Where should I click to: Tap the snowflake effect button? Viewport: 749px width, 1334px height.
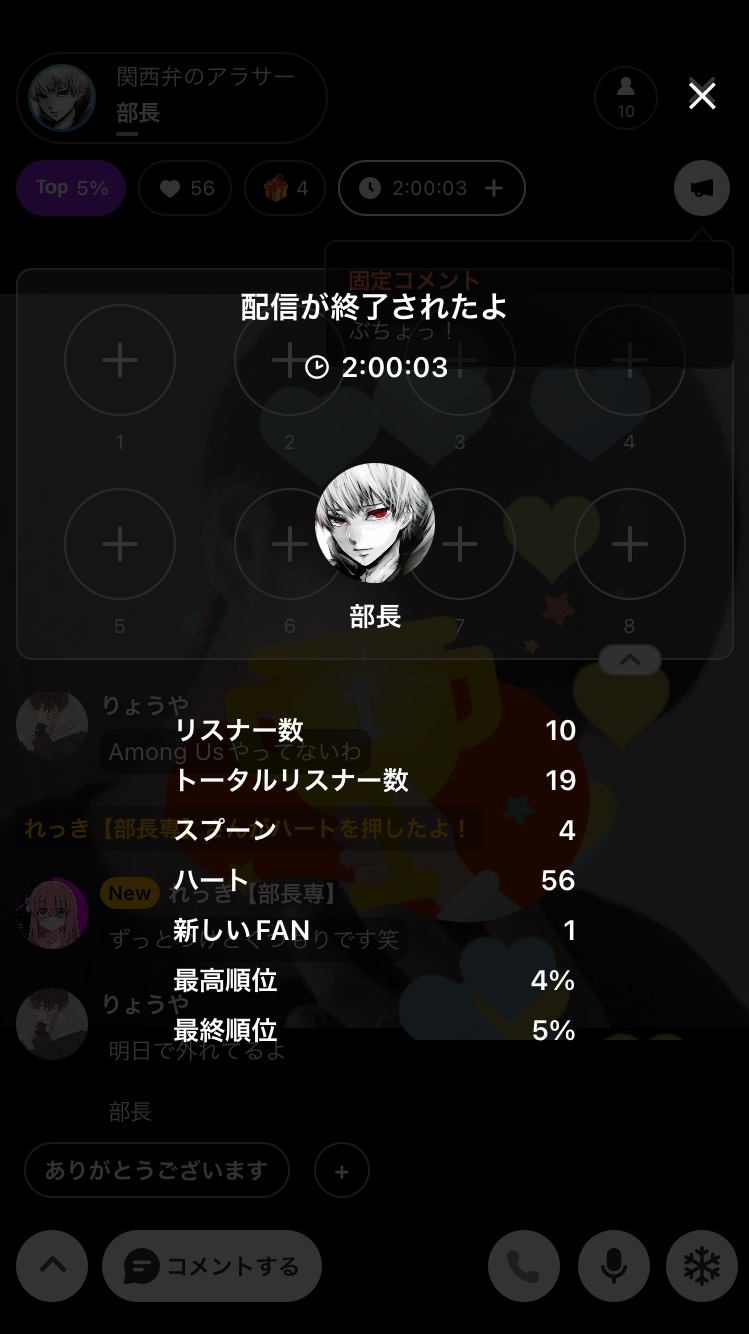(701, 1266)
